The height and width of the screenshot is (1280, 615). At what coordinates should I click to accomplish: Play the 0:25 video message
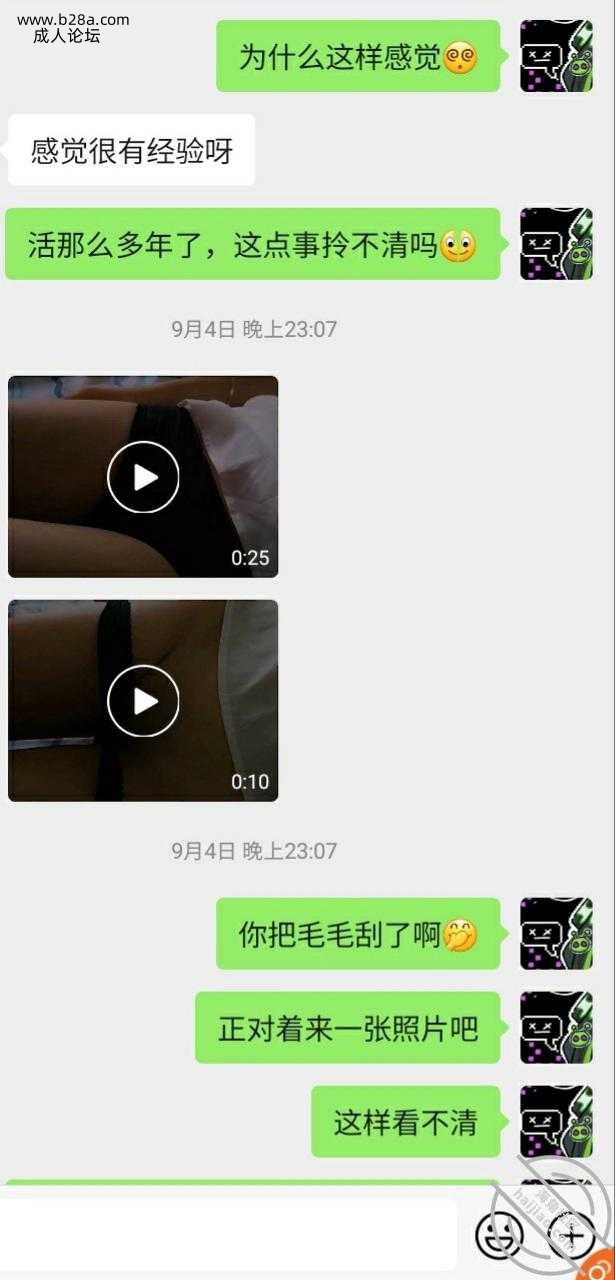(x=143, y=477)
